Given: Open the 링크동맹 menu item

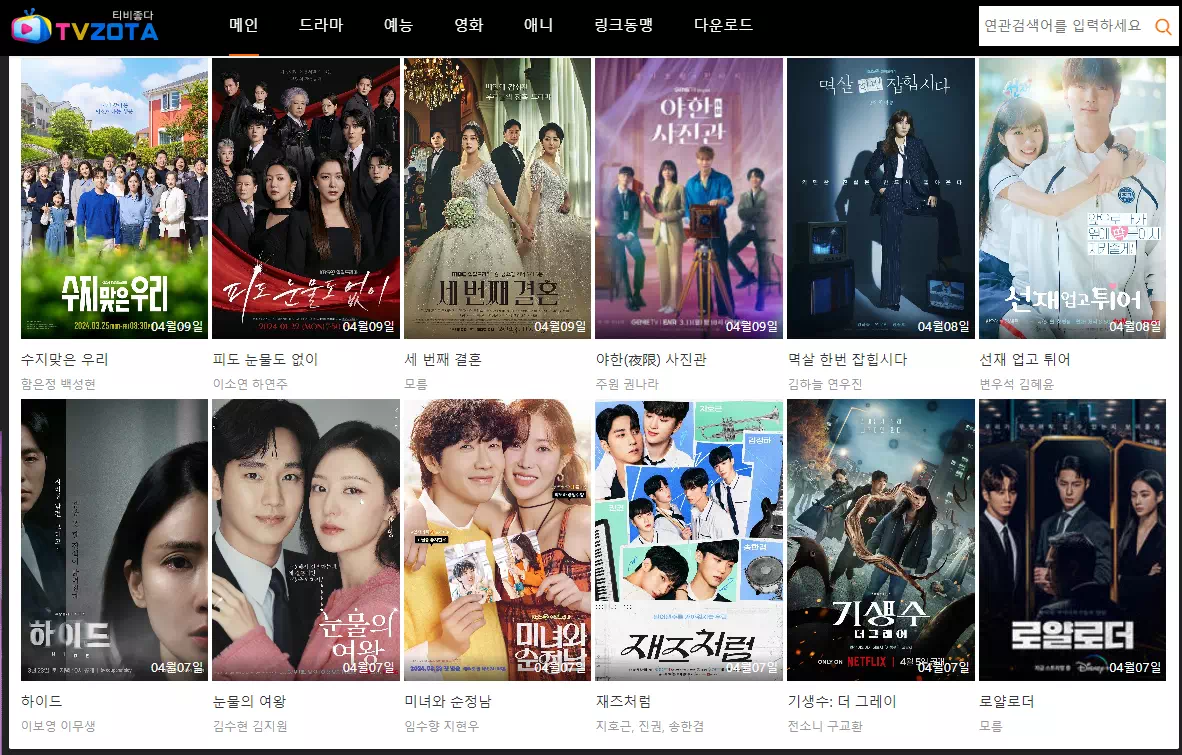Looking at the screenshot, I should (623, 25).
